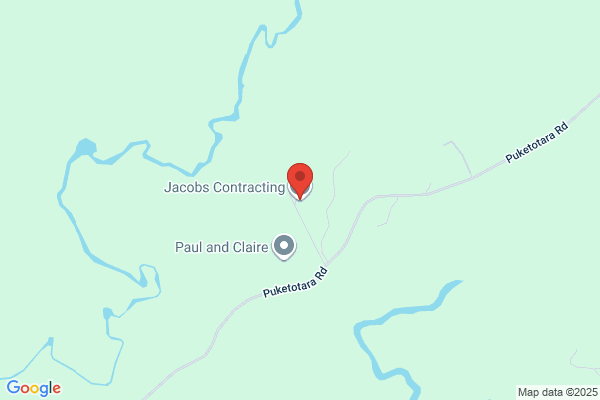Image resolution: width=600 pixels, height=400 pixels.
Task: Open the Paul and Claire place marker
Action: 284,247
